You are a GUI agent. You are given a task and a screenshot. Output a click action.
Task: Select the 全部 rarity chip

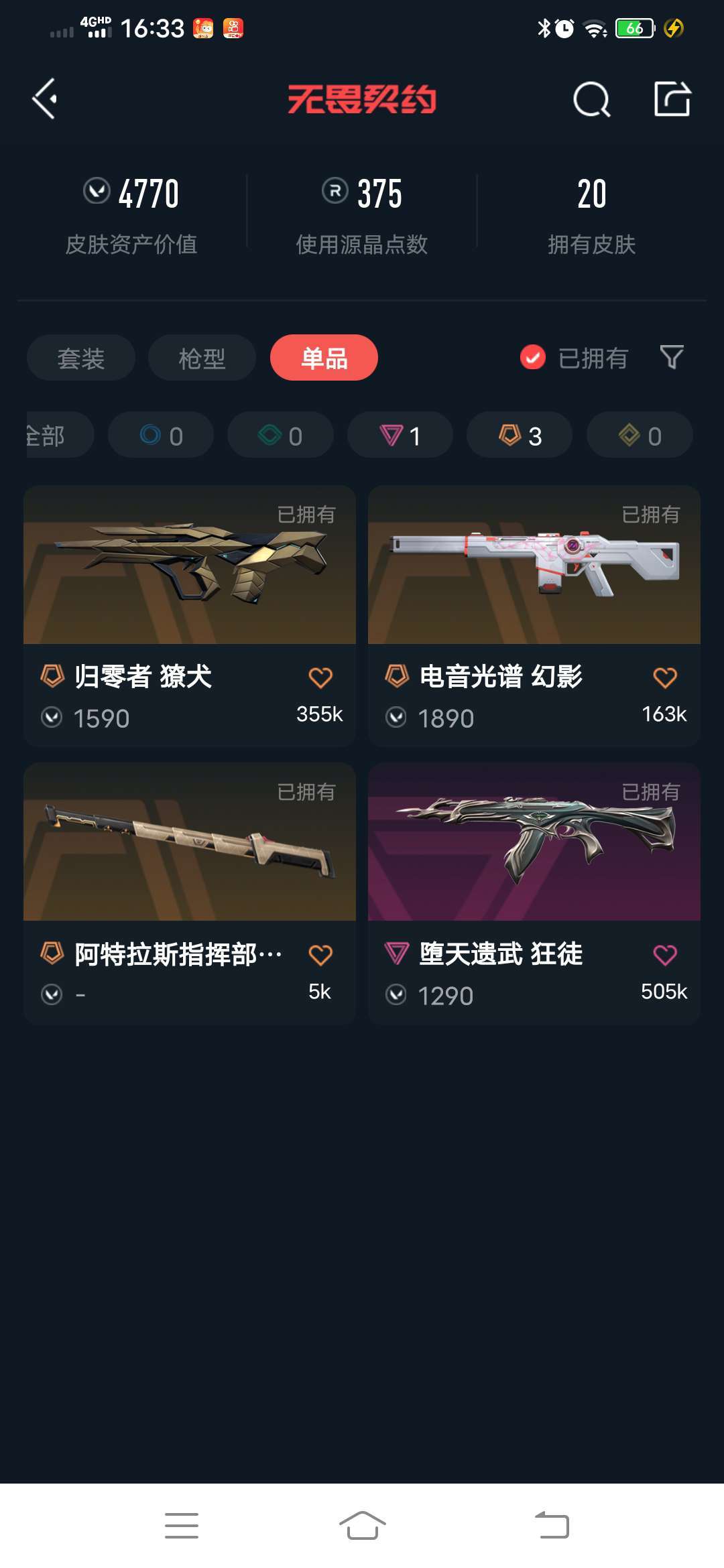click(57, 436)
